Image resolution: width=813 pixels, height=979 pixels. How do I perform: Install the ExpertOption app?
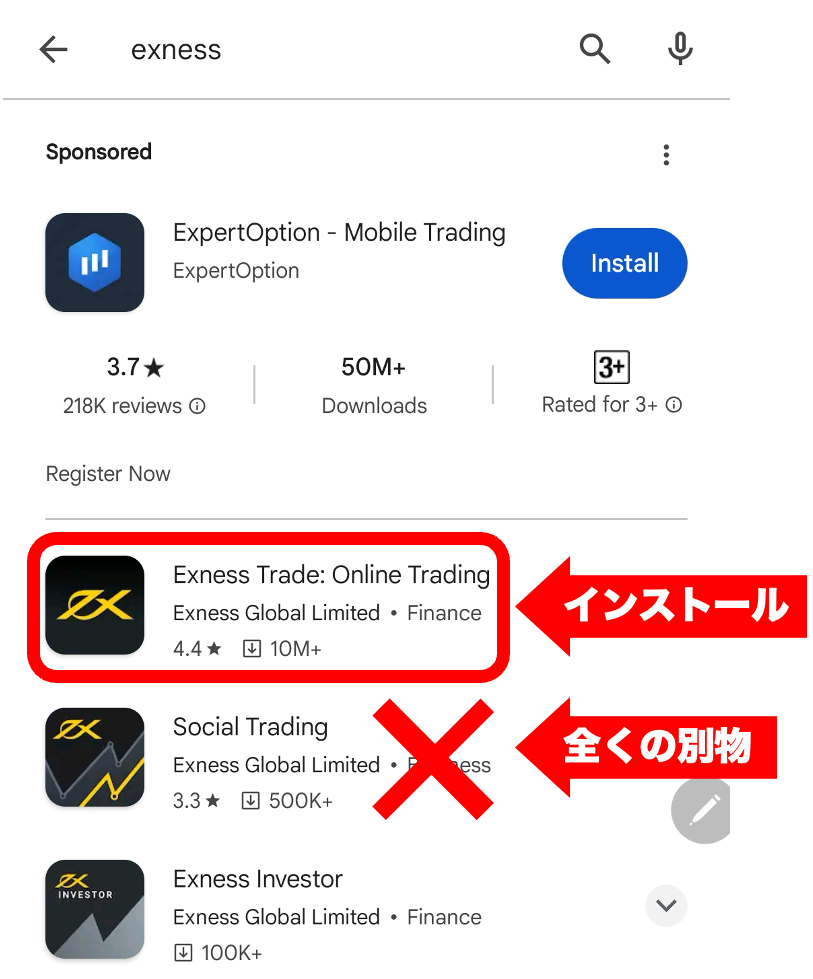624,263
